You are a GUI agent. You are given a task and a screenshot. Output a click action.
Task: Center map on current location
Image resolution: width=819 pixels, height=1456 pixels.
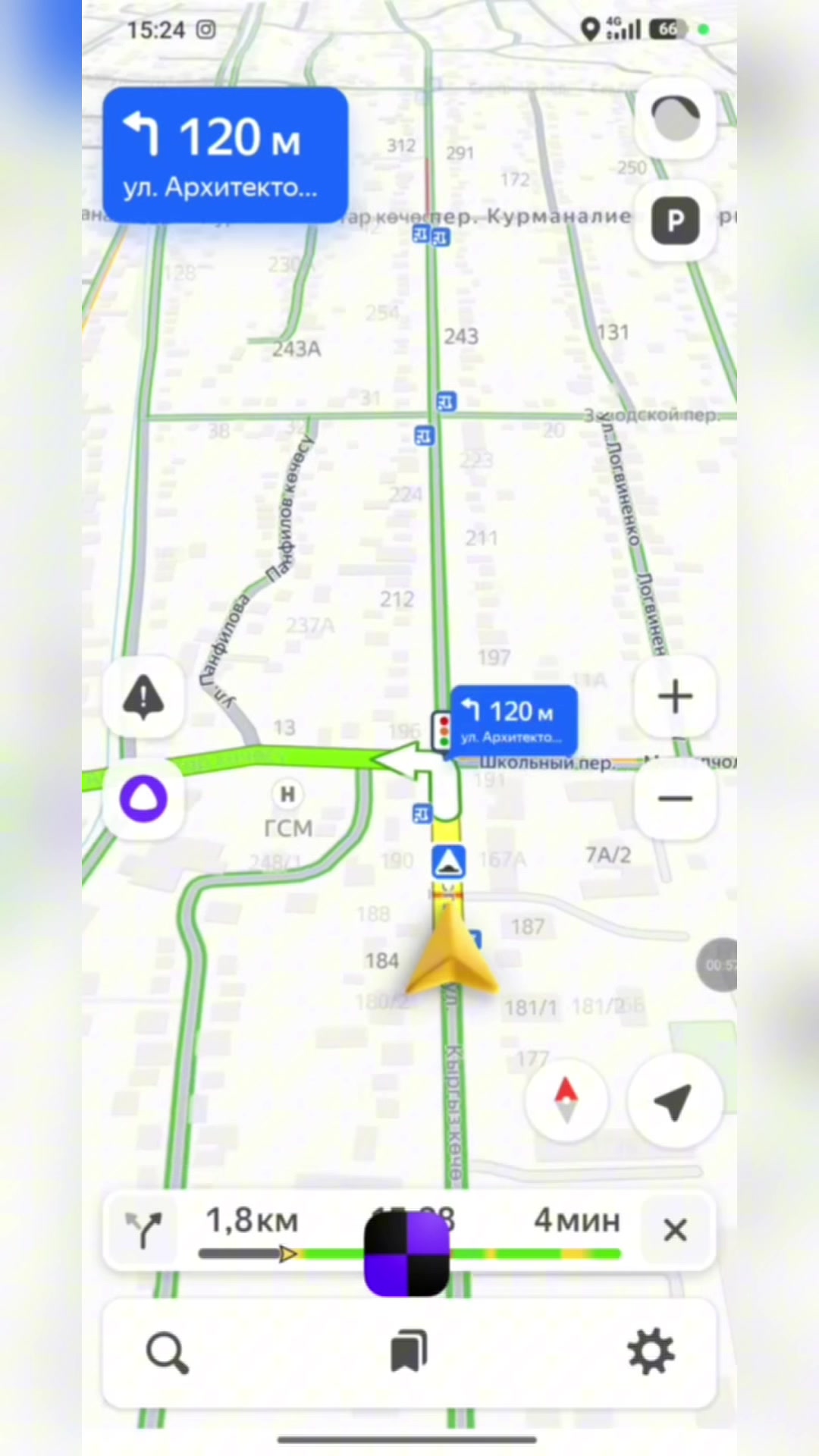click(x=673, y=1100)
